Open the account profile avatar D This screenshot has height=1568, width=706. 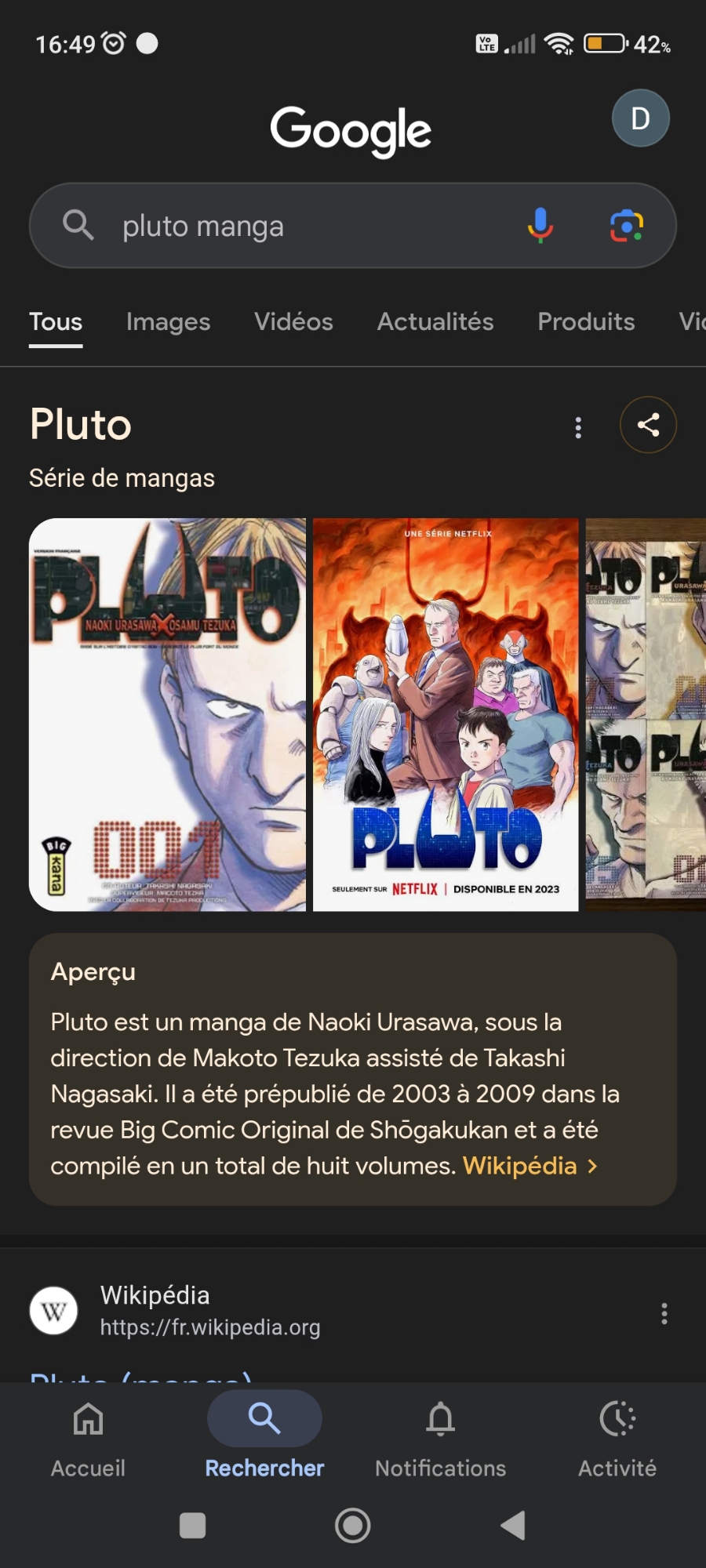point(640,119)
